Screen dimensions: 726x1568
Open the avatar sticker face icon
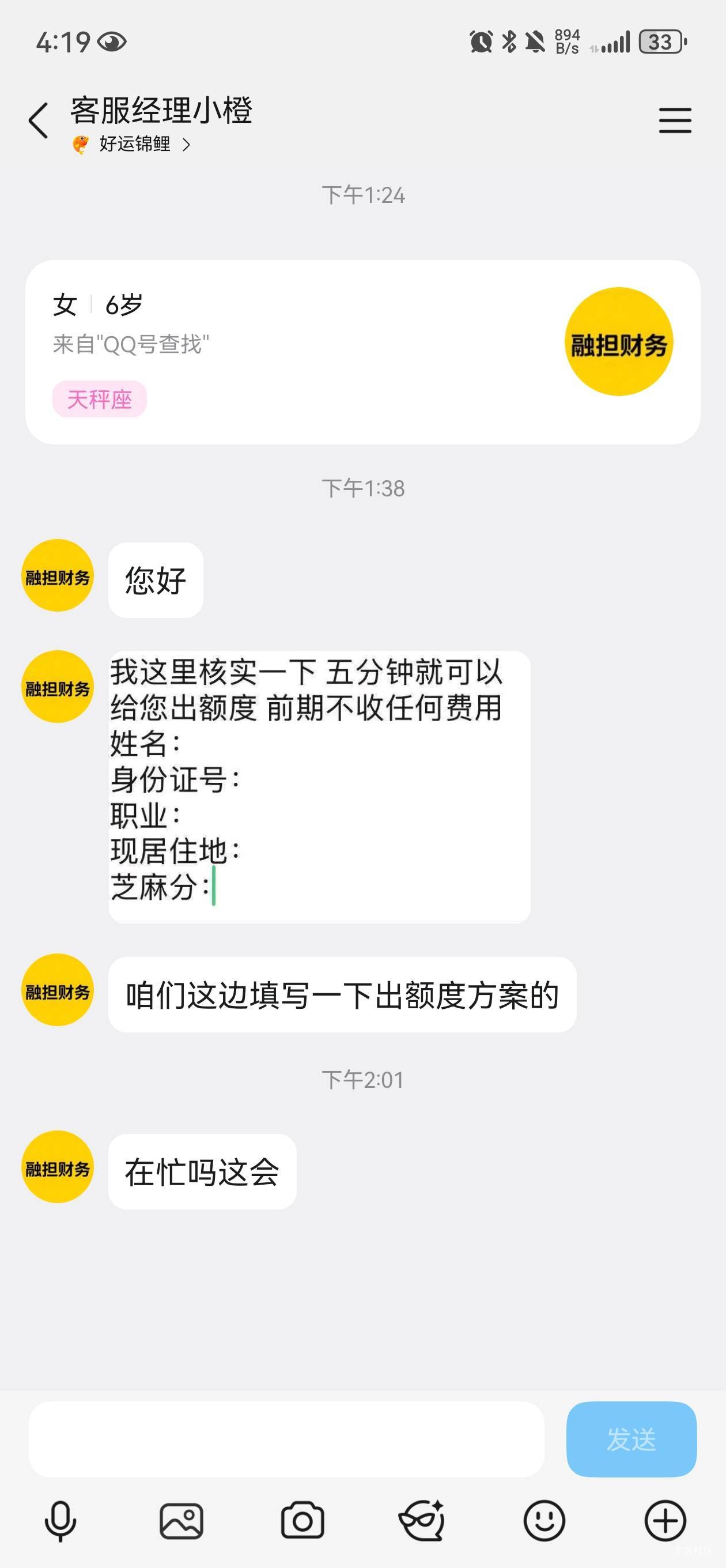422,1521
